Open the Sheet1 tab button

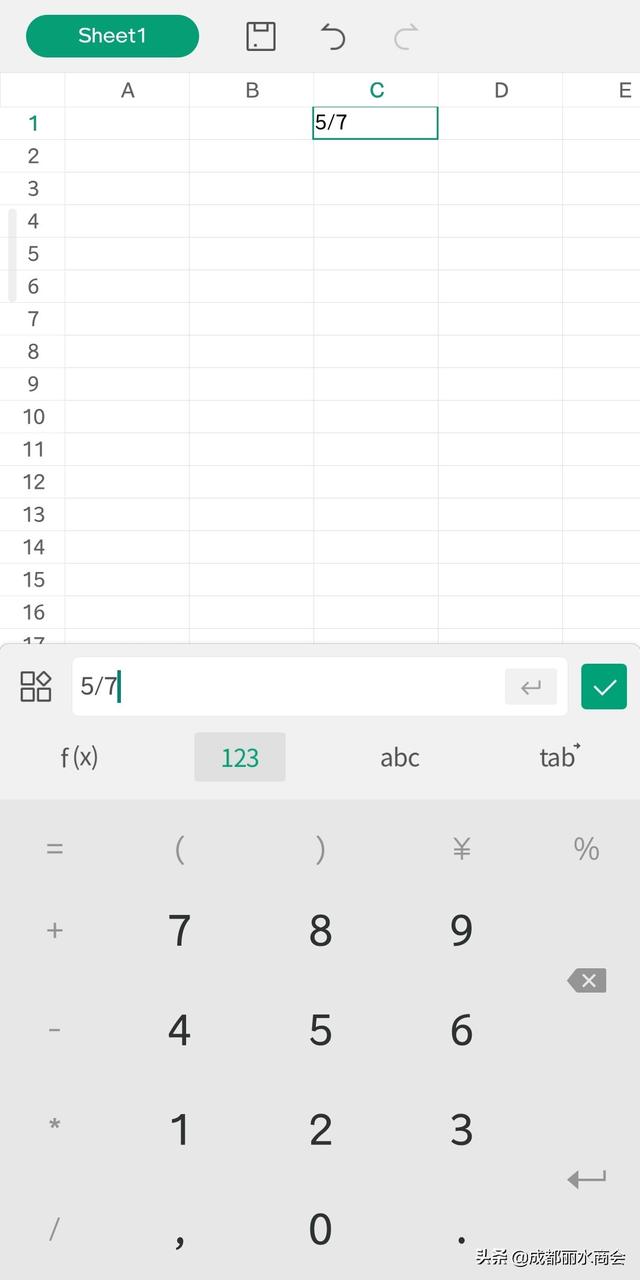(112, 36)
